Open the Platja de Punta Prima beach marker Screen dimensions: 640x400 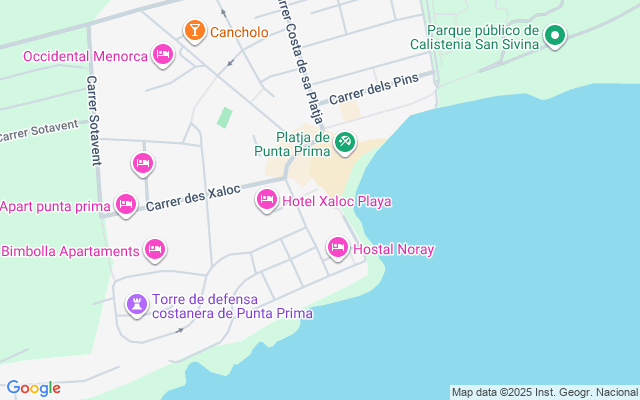click(345, 143)
